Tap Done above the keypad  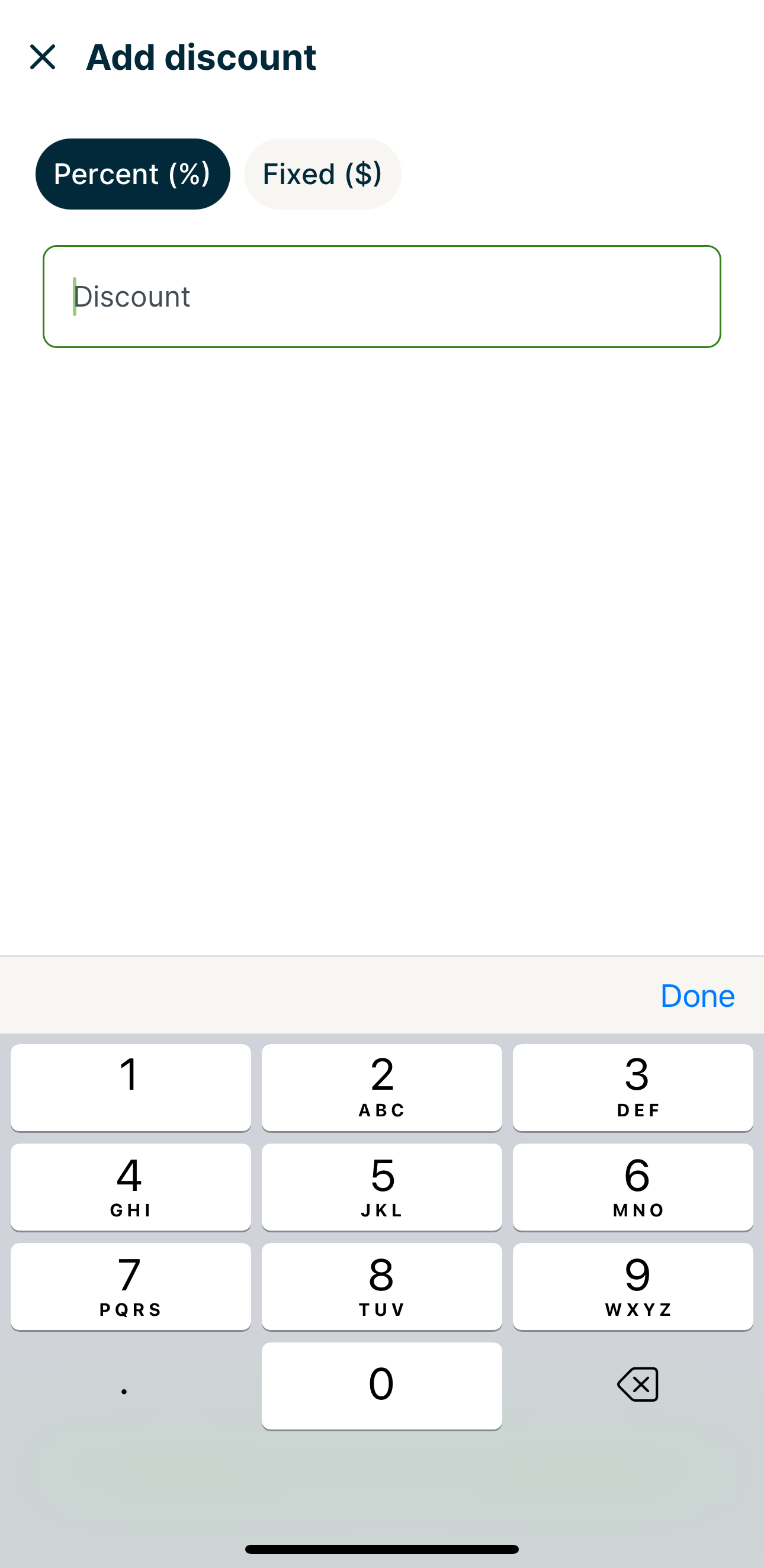coord(697,996)
